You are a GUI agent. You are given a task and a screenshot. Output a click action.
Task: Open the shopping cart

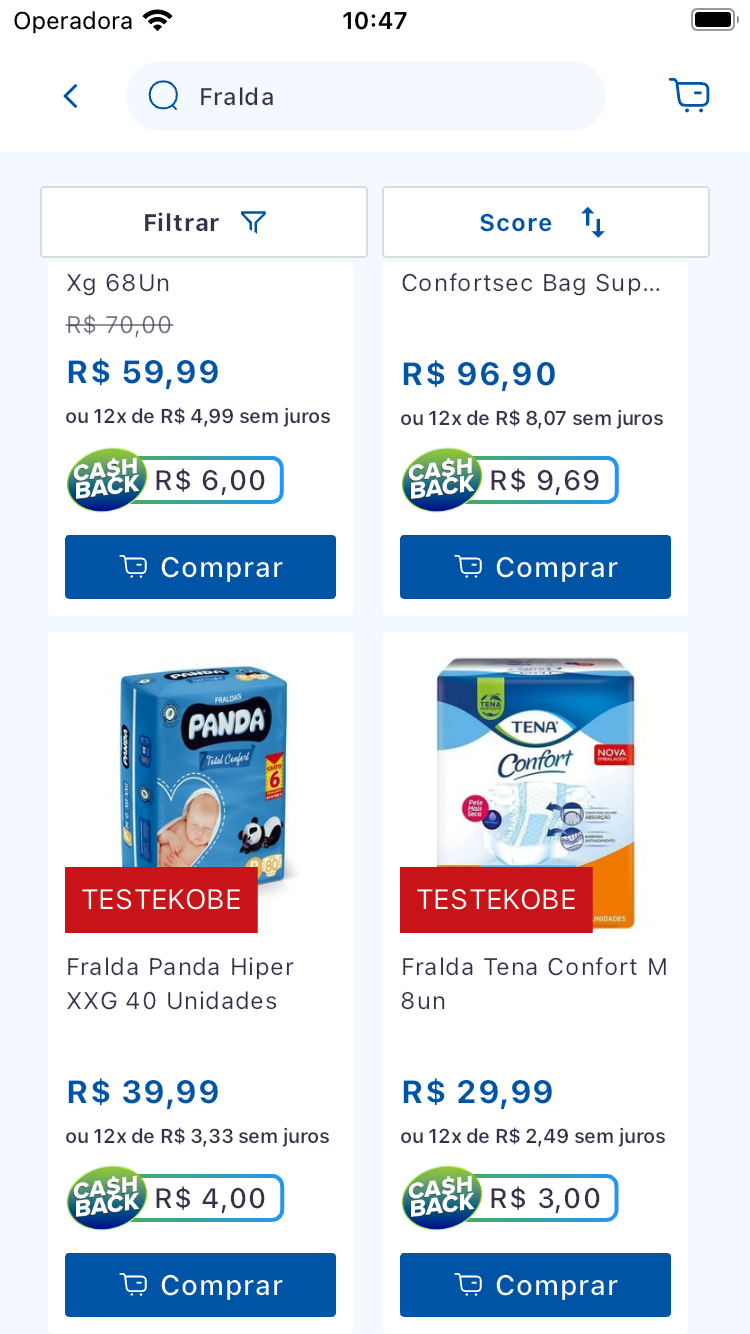(x=689, y=96)
